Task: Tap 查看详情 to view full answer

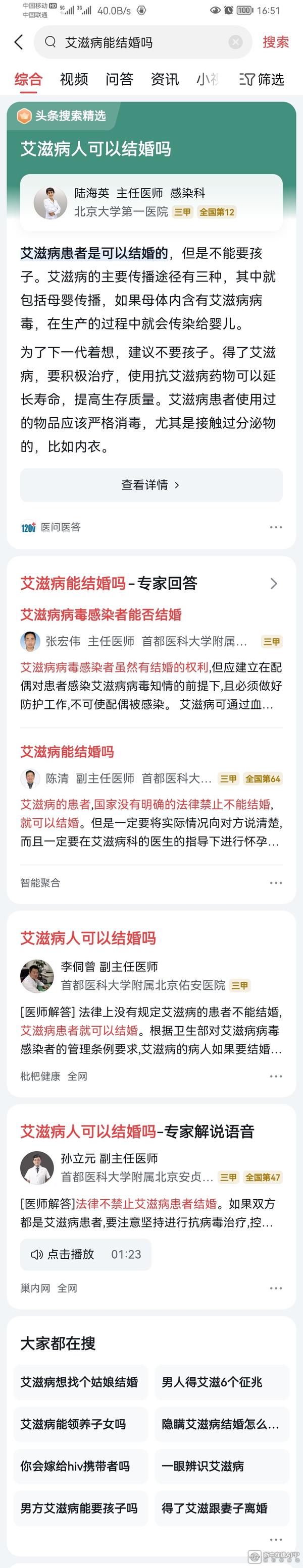Action: pos(151,484)
